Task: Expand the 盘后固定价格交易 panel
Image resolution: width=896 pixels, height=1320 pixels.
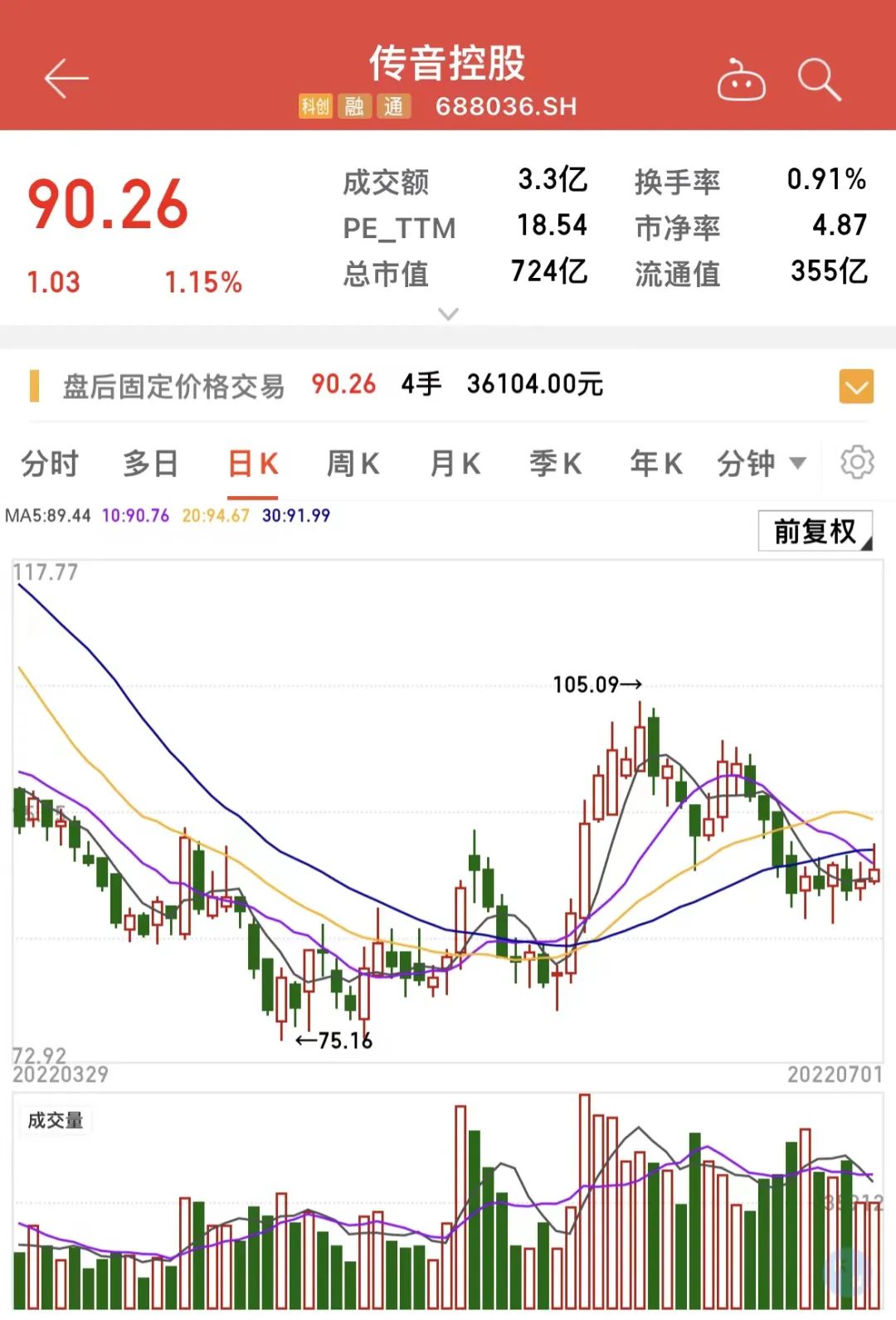Action: (x=856, y=386)
